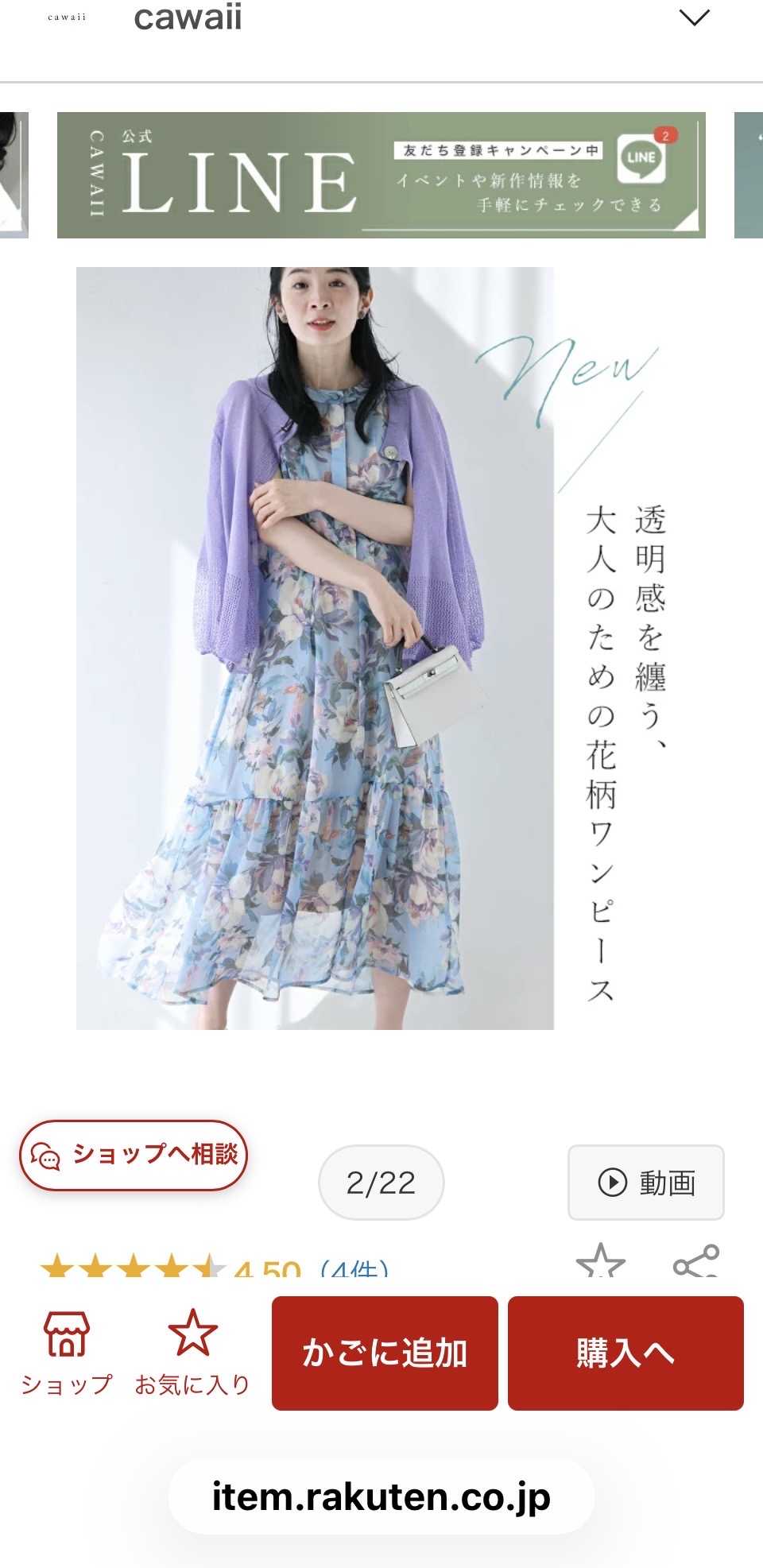Tap the star icon beside share
763x1568 pixels.
pyautogui.click(x=601, y=1260)
